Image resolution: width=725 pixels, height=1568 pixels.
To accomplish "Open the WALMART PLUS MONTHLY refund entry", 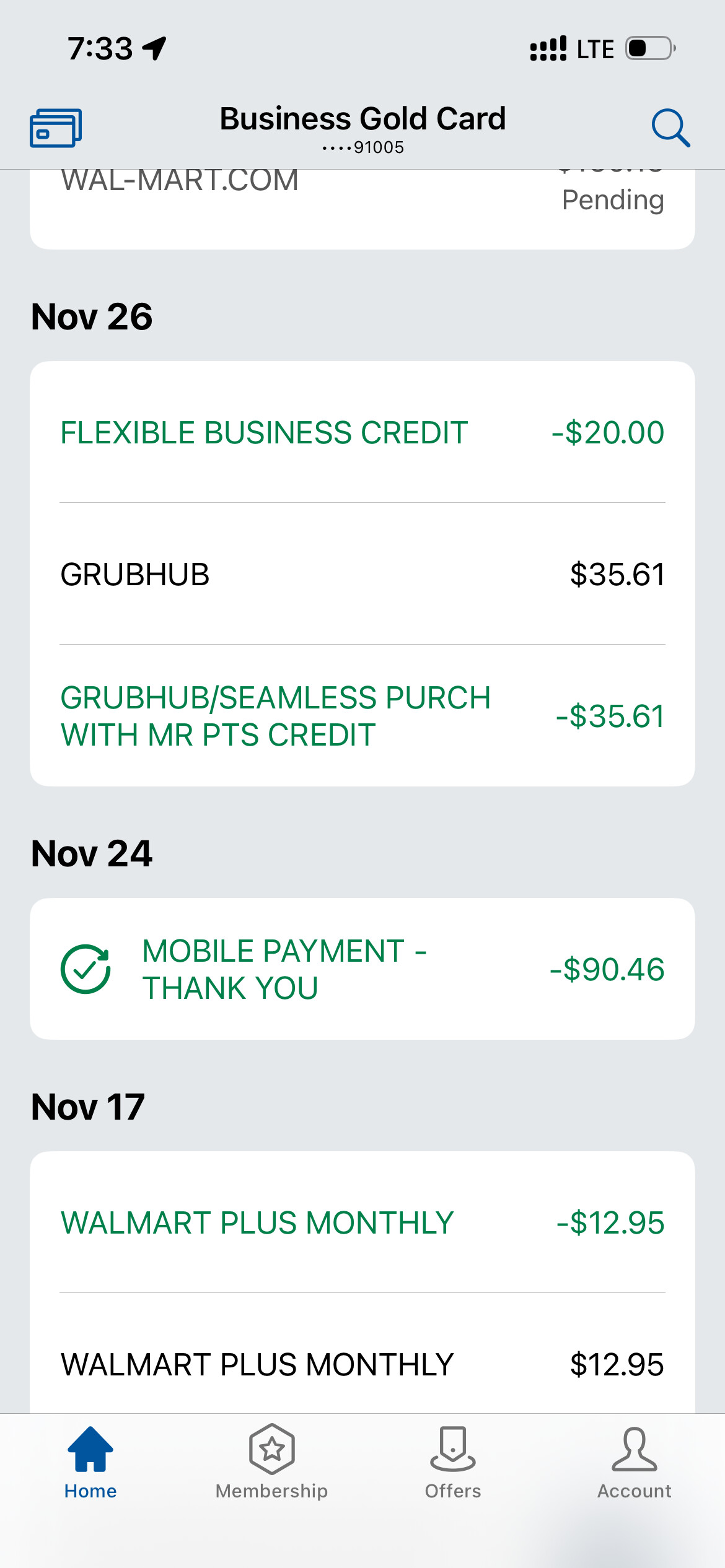I will (362, 1222).
